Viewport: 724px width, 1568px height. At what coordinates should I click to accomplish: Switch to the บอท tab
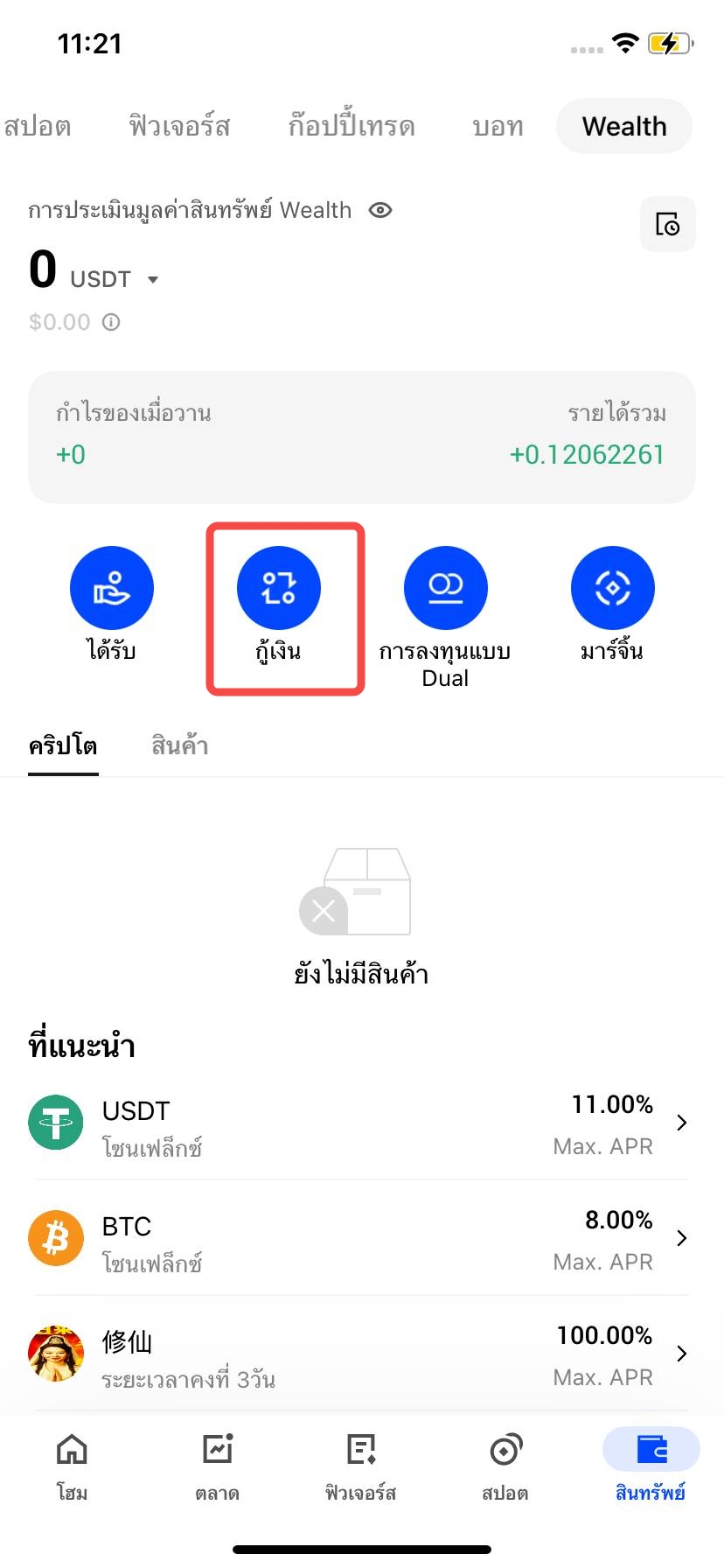[498, 127]
